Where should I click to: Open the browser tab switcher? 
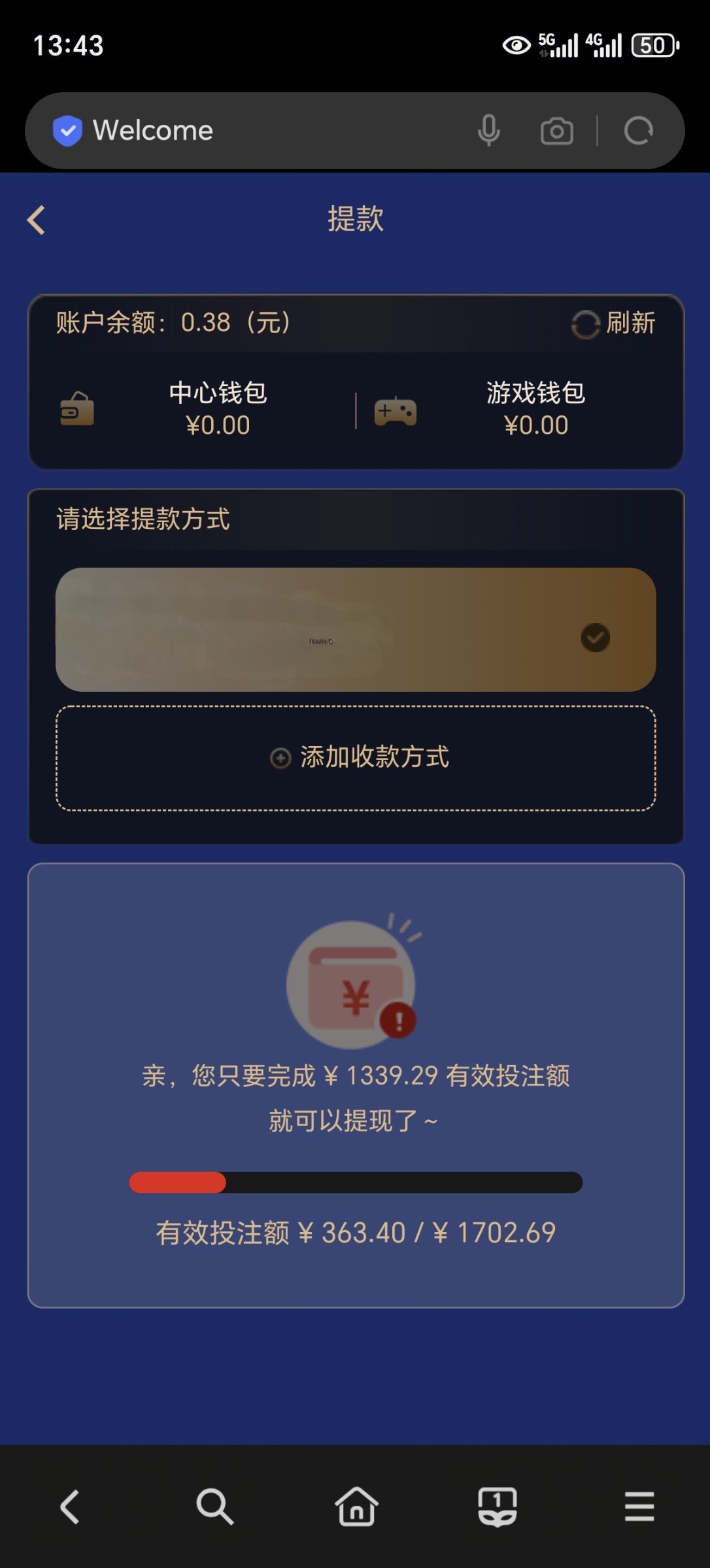pyautogui.click(x=498, y=1507)
